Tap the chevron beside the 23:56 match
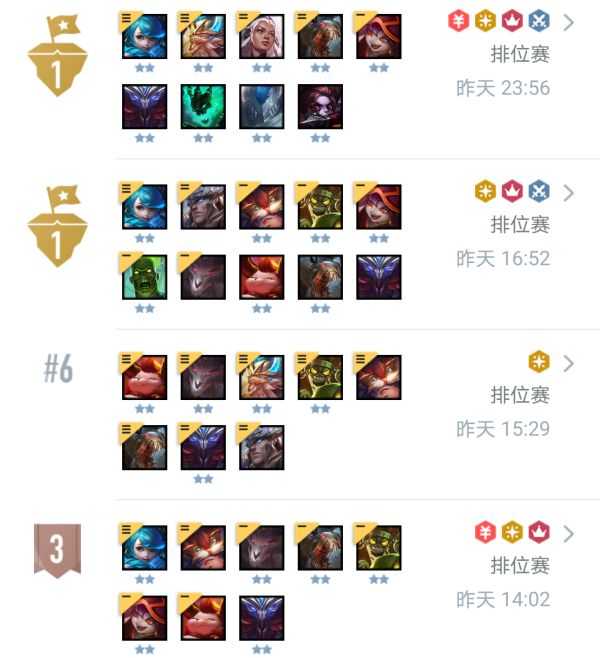This screenshot has width=600, height=658. click(569, 22)
